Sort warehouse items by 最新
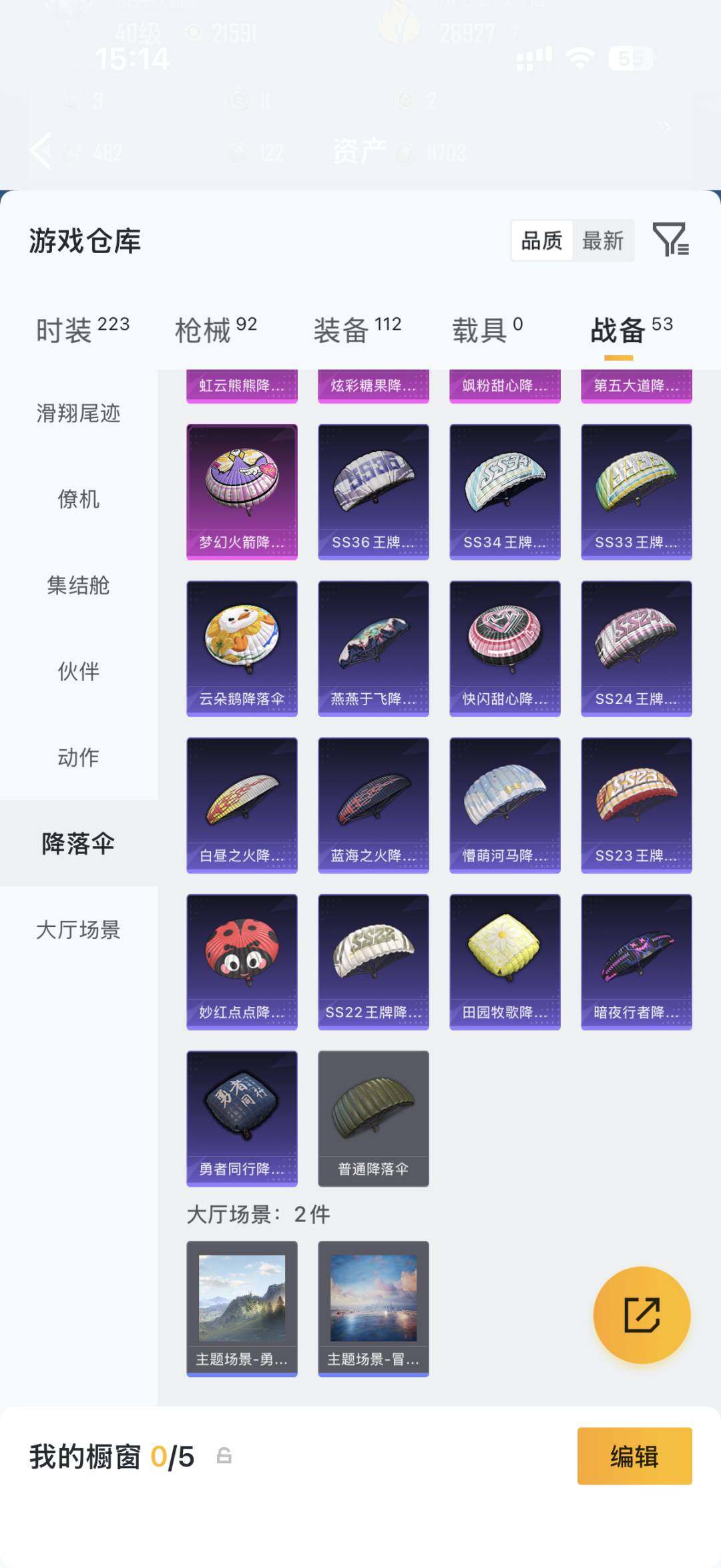 pyautogui.click(x=604, y=242)
